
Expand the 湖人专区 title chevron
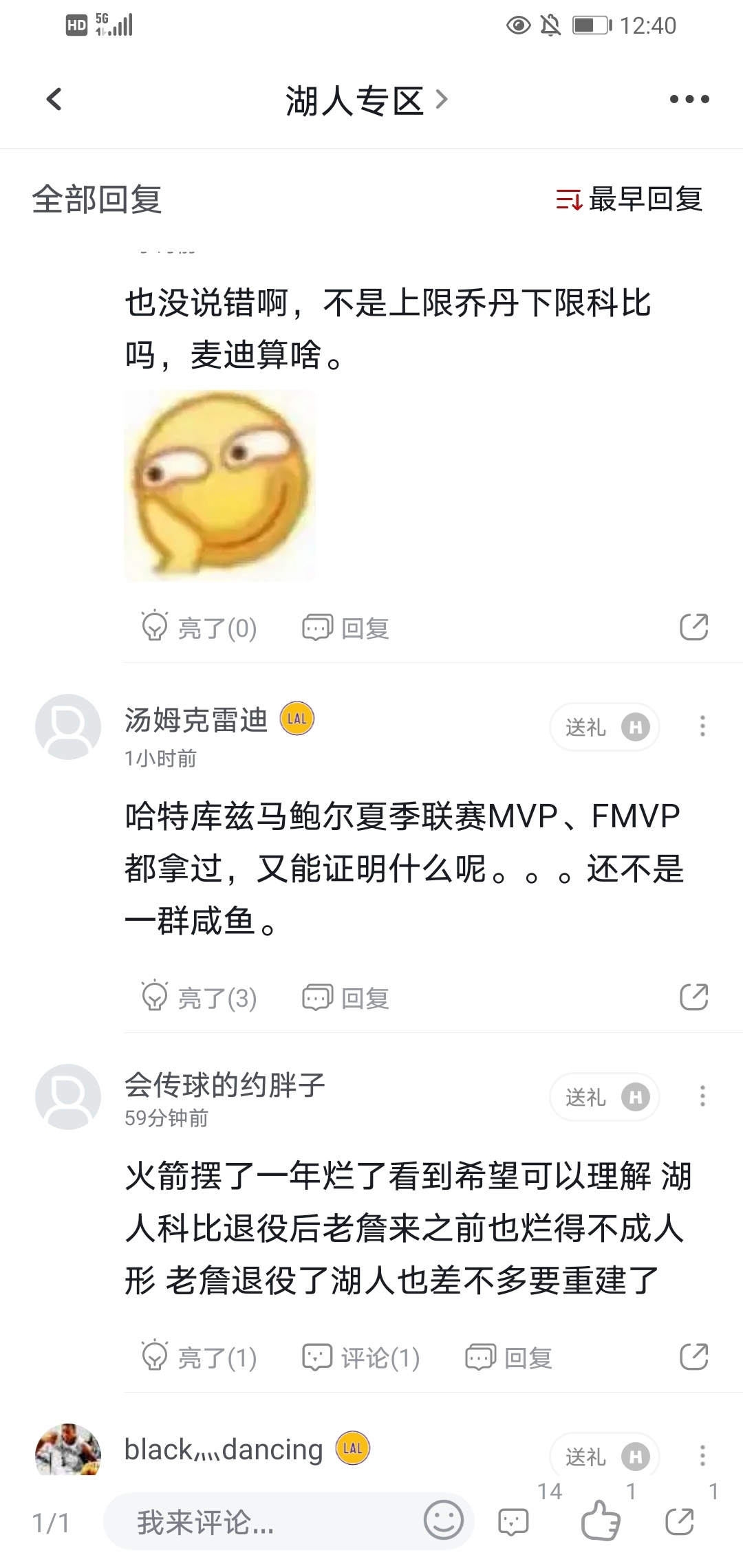coord(444,99)
